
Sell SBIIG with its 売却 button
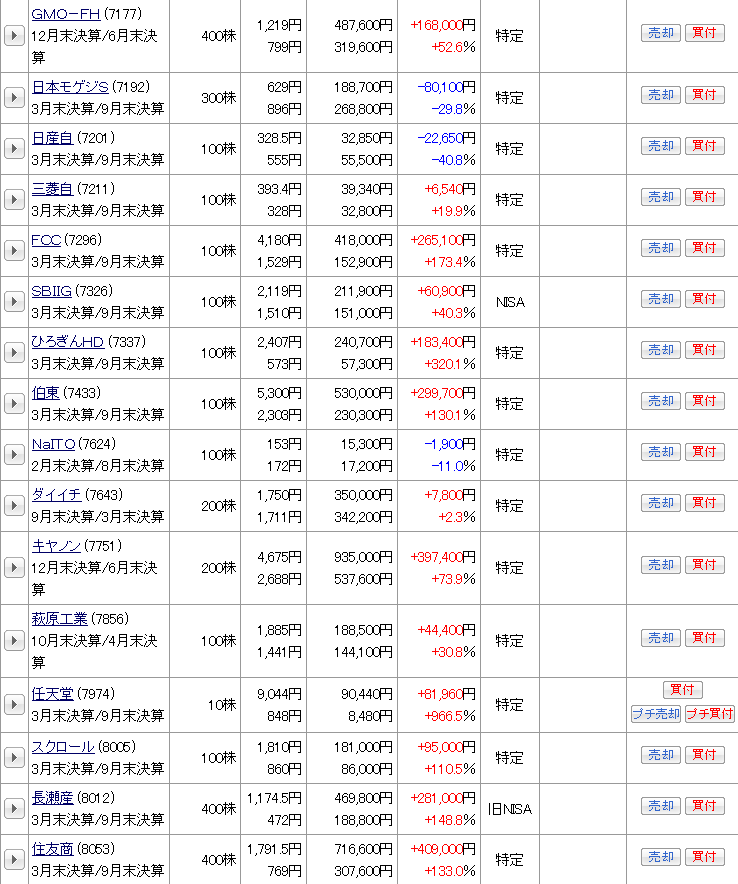pyautogui.click(x=661, y=299)
